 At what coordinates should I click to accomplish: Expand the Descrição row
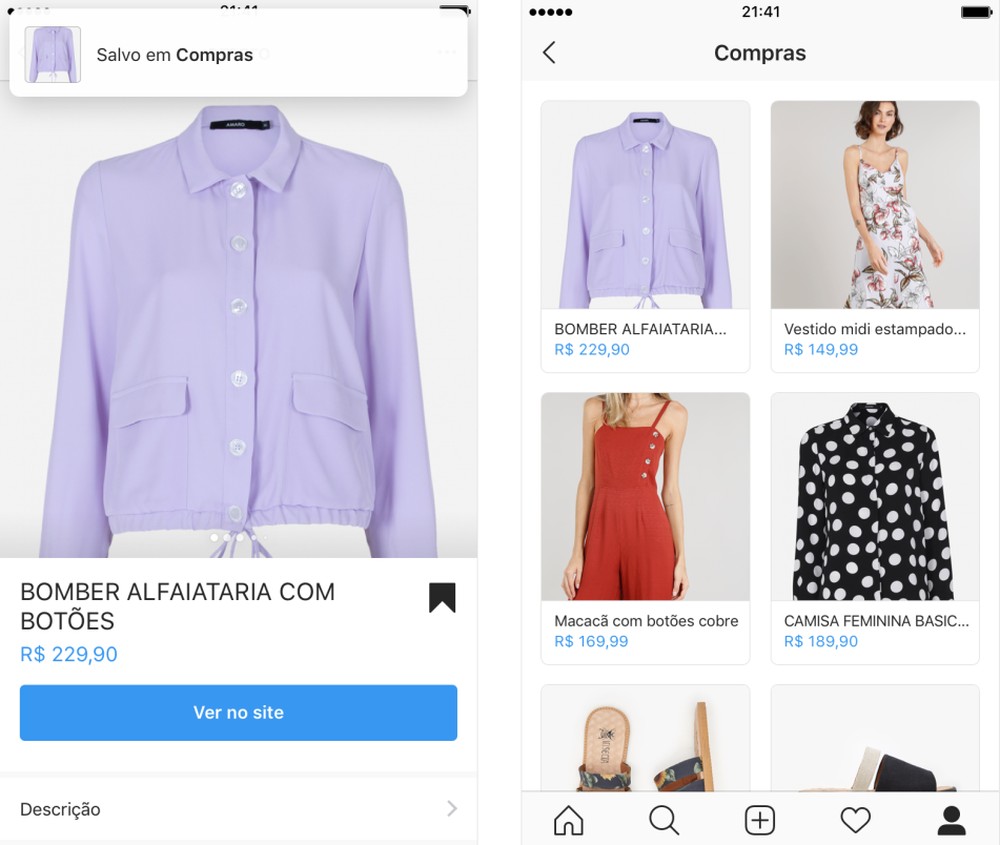point(238,809)
